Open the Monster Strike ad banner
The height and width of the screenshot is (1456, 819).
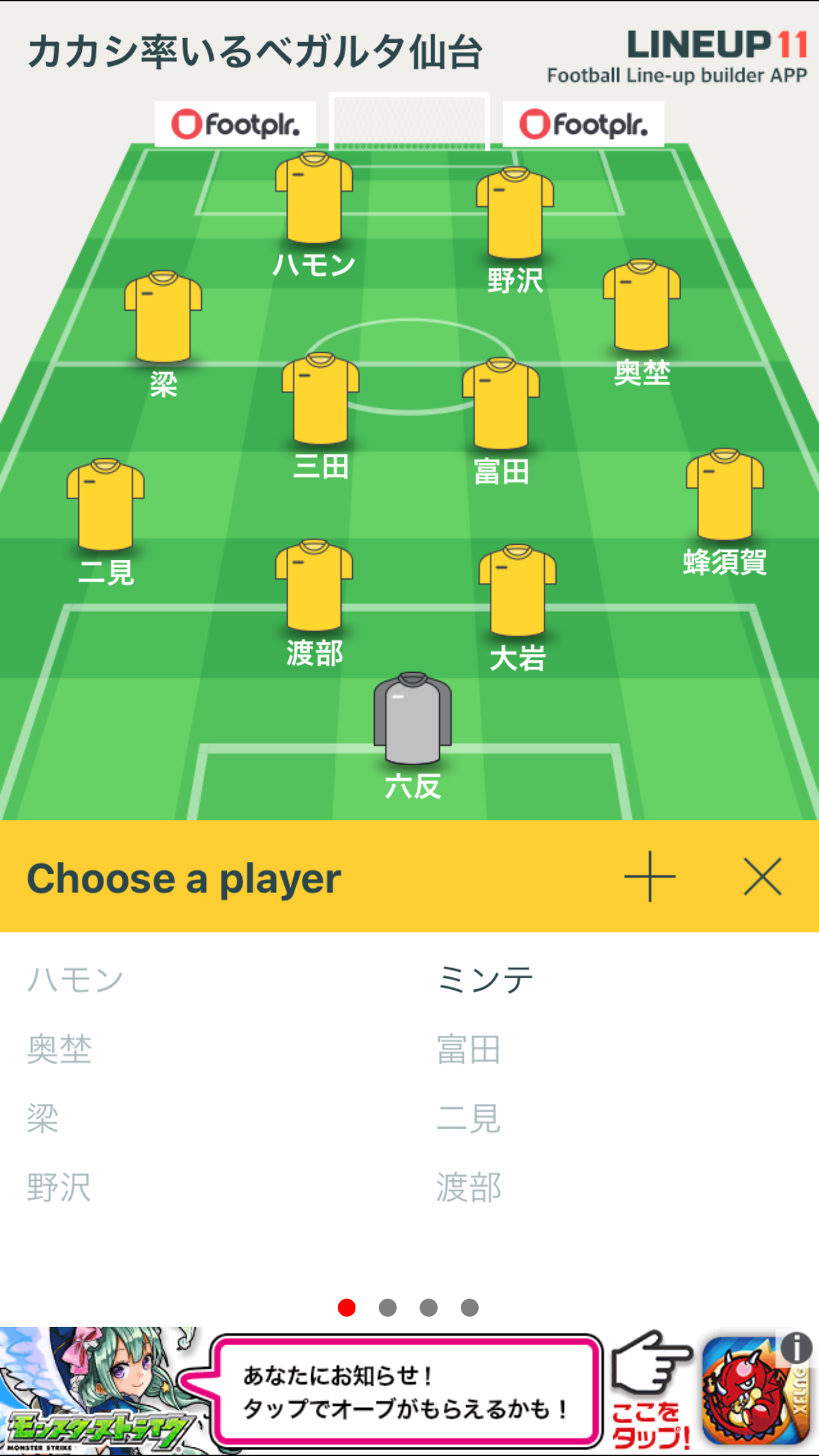point(396,1391)
